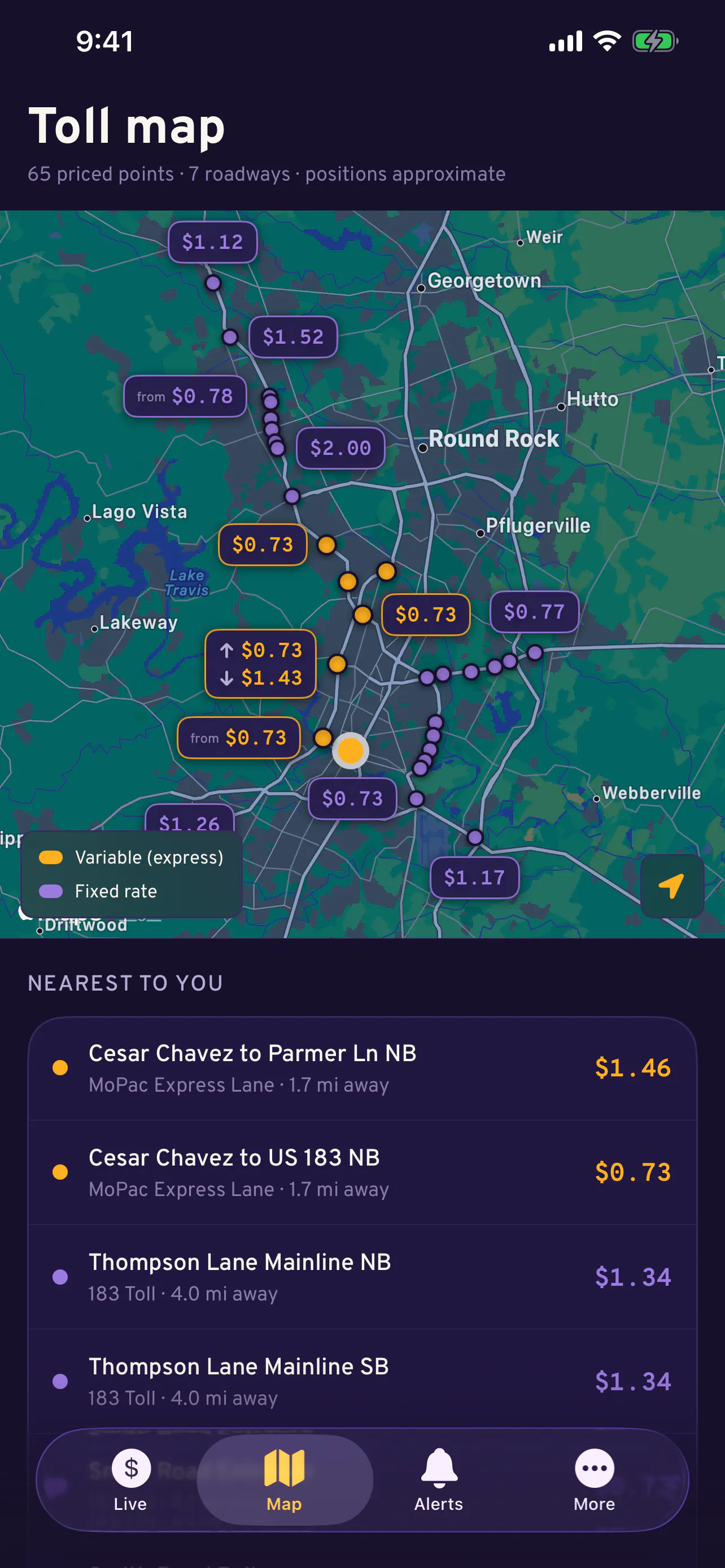The width and height of the screenshot is (725, 1568).
Task: Tap the $0.73 / $1.43 direction label
Action: click(260, 663)
